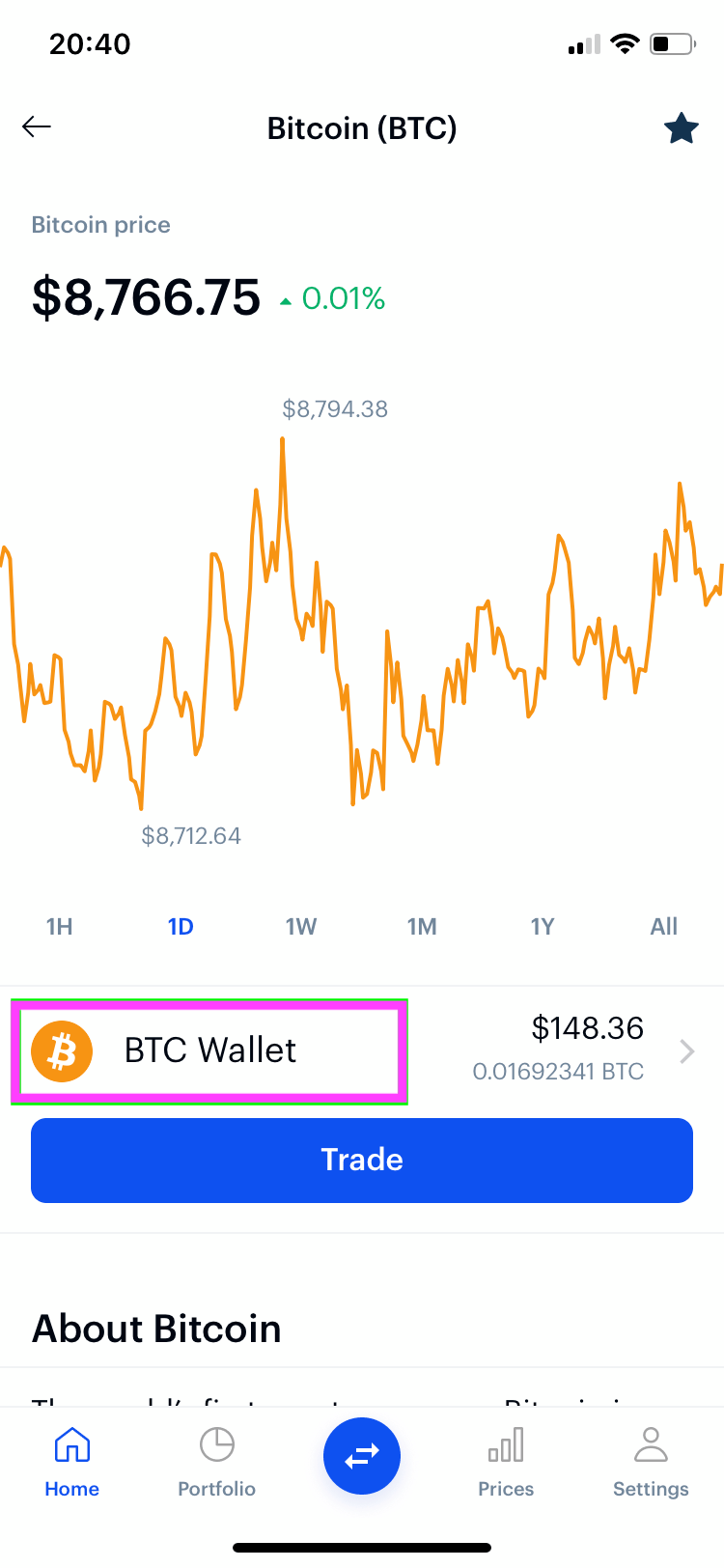Select the 1H chart range
Screen dimensions: 724x1568
coord(59,927)
